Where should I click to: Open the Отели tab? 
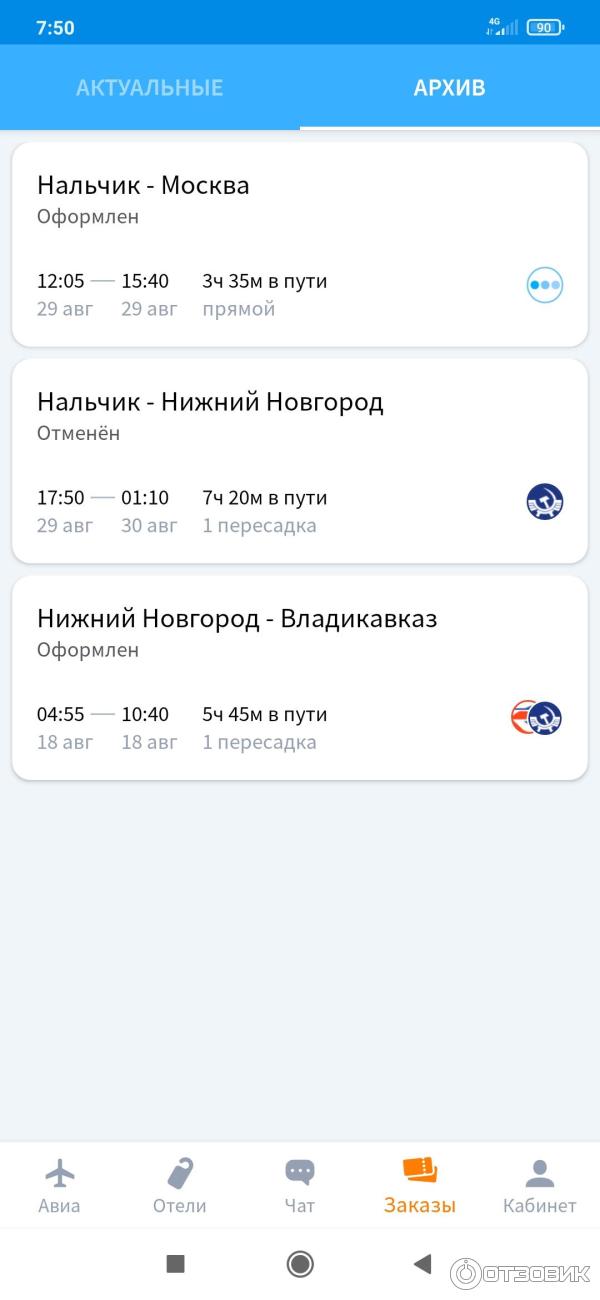pos(180,1186)
